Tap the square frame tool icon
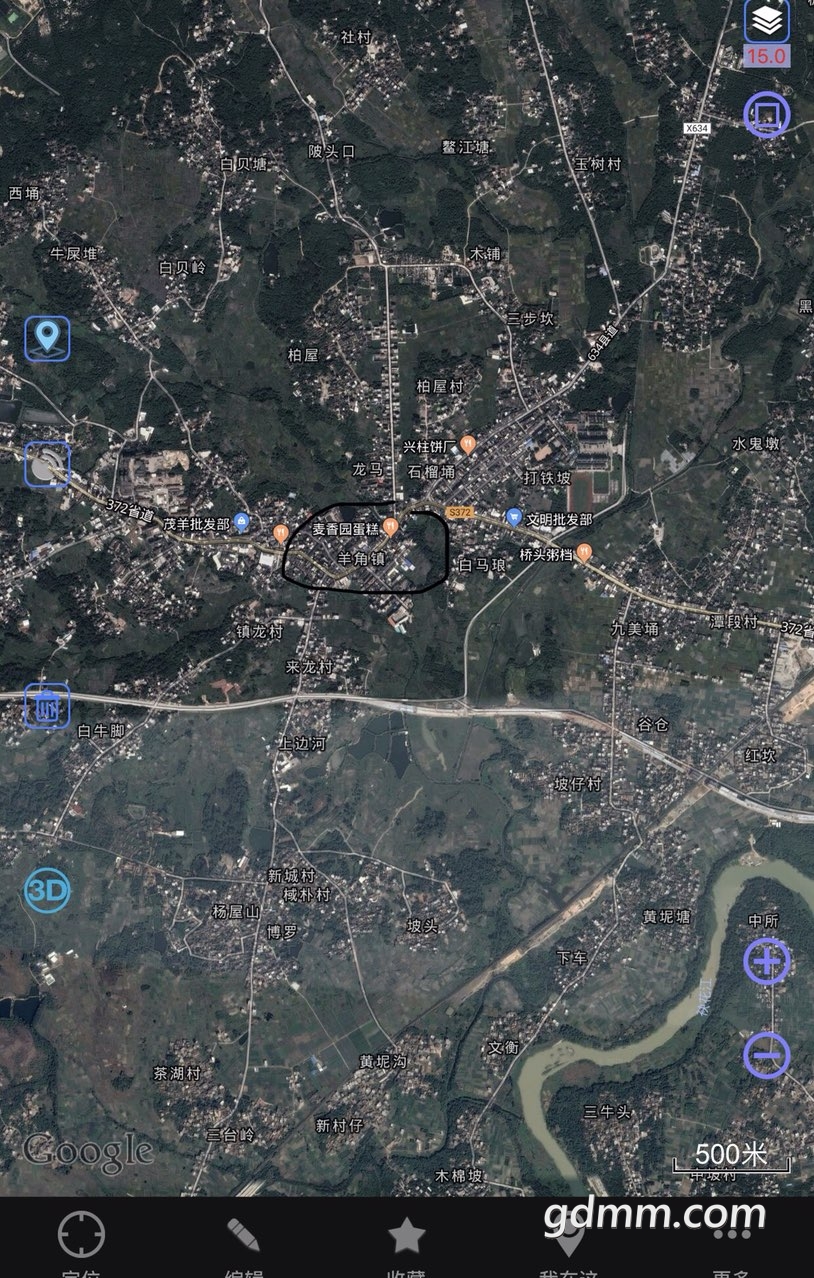814x1278 pixels. 767,114
